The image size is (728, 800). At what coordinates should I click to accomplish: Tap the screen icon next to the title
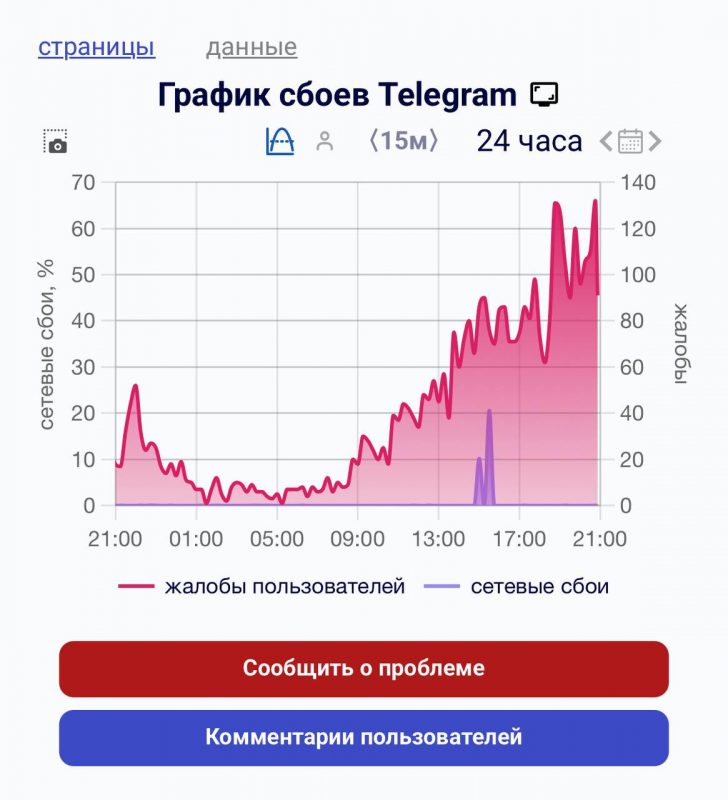(x=543, y=95)
